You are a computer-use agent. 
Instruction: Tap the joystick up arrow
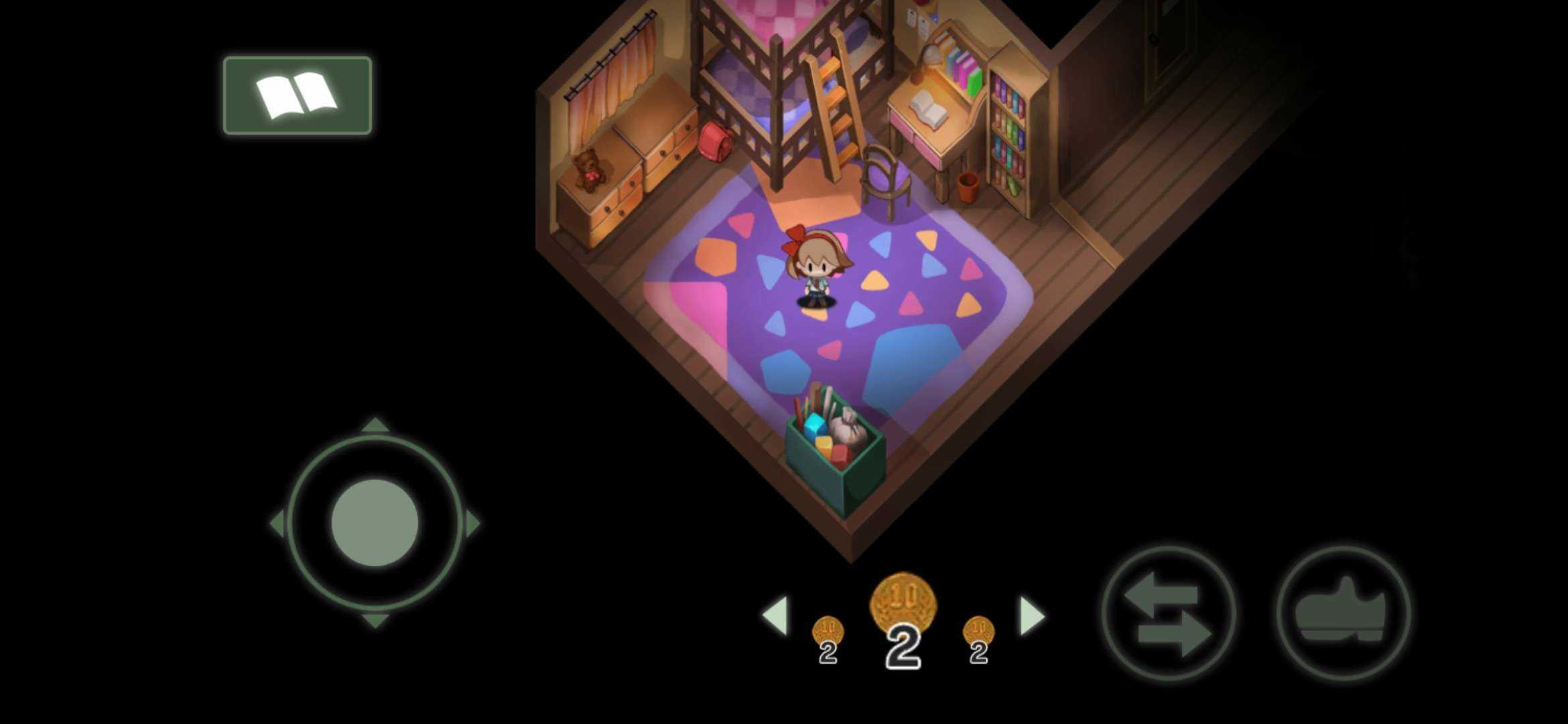click(375, 425)
